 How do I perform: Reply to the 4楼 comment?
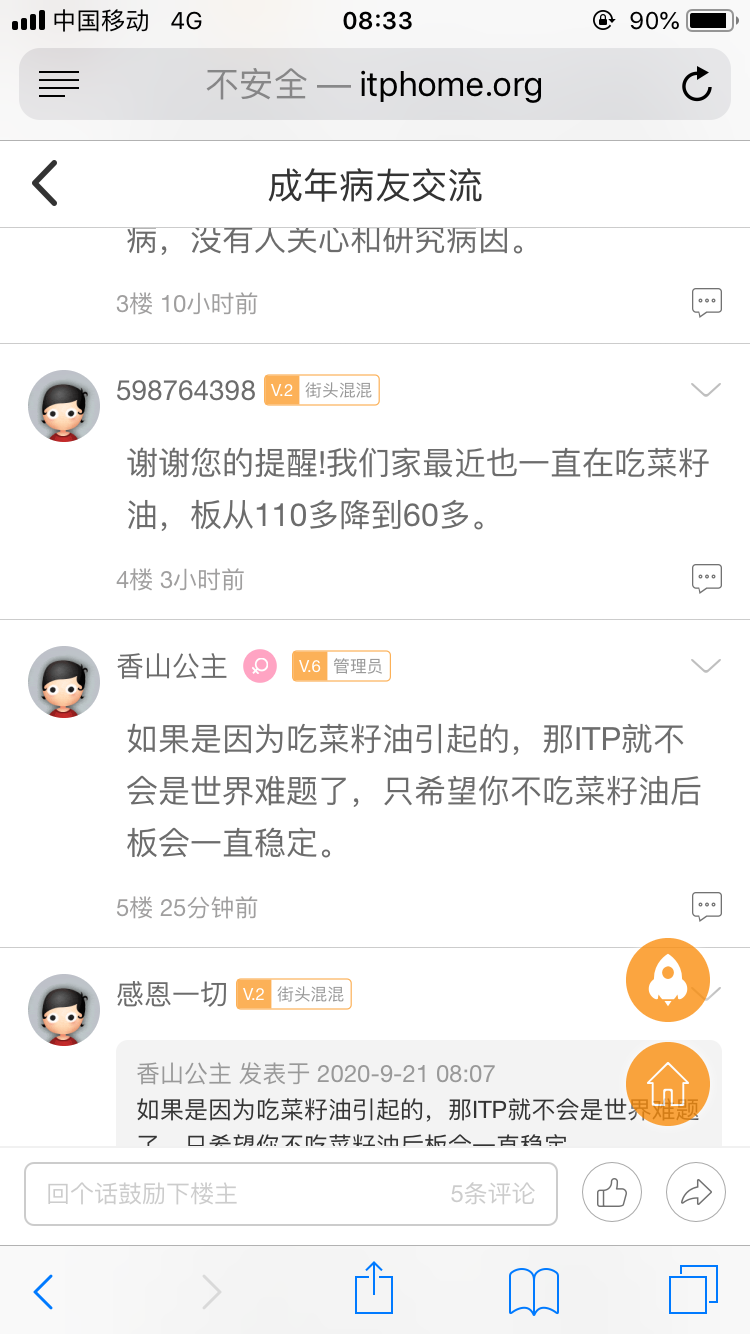click(x=707, y=578)
